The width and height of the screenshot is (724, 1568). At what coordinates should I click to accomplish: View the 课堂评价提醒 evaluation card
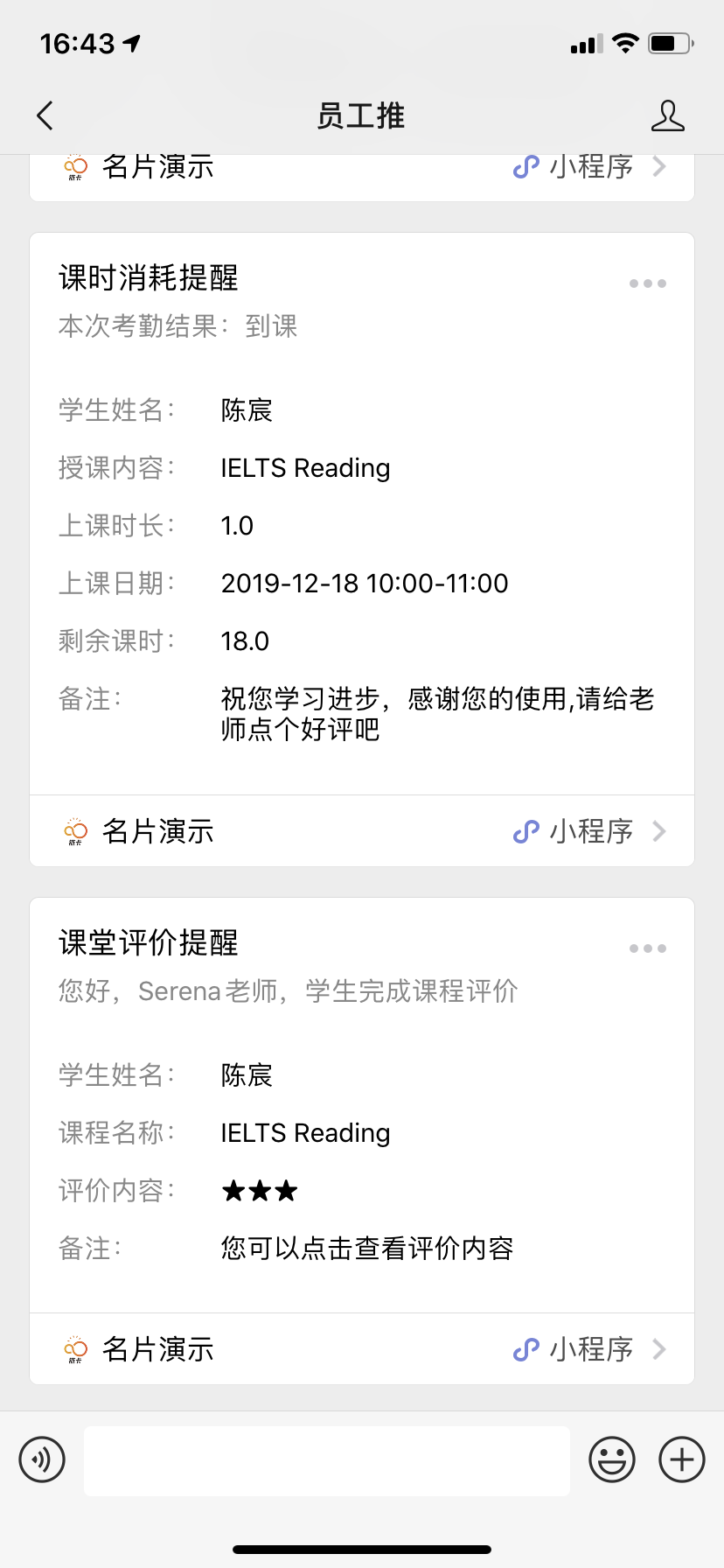click(362, 1105)
